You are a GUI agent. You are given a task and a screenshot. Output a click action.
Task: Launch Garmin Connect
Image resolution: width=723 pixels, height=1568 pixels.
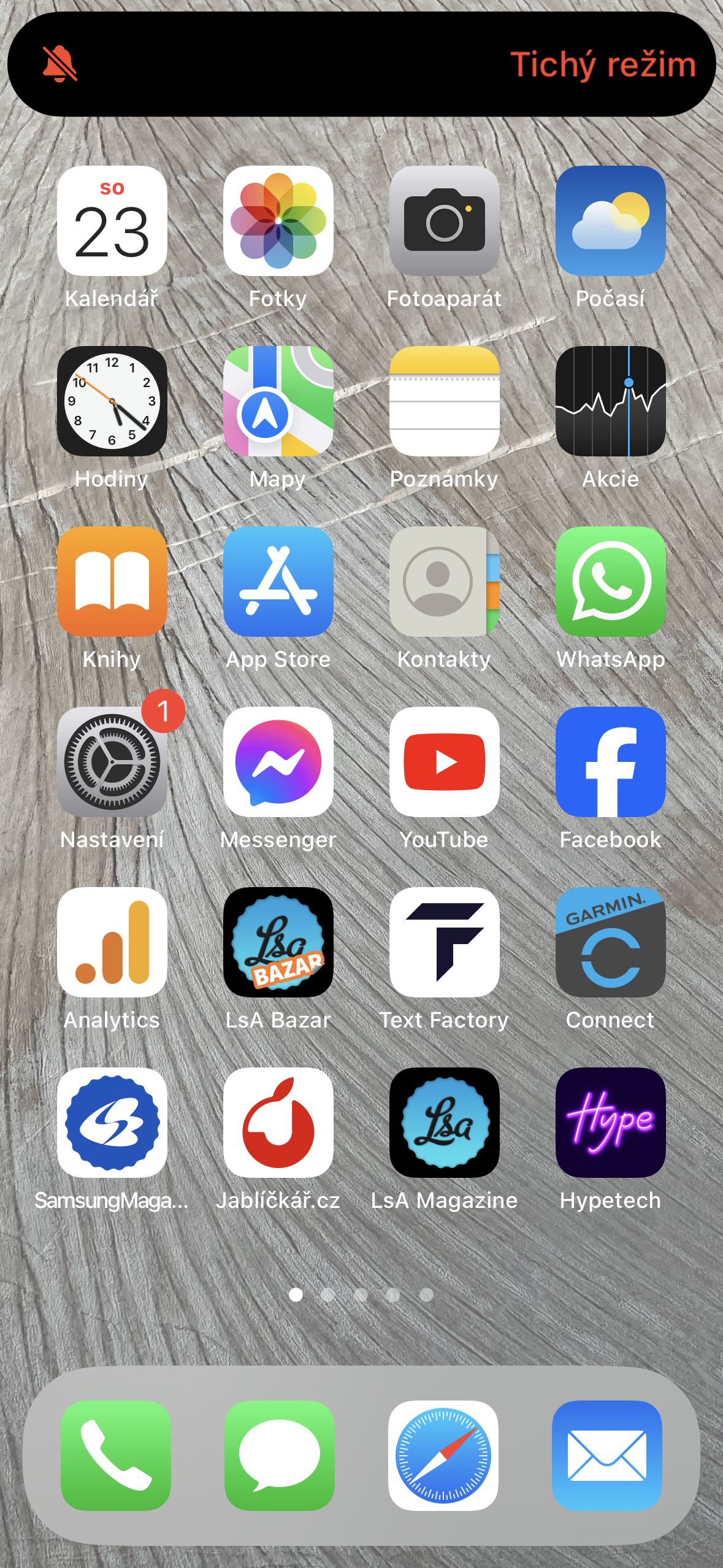click(x=611, y=943)
